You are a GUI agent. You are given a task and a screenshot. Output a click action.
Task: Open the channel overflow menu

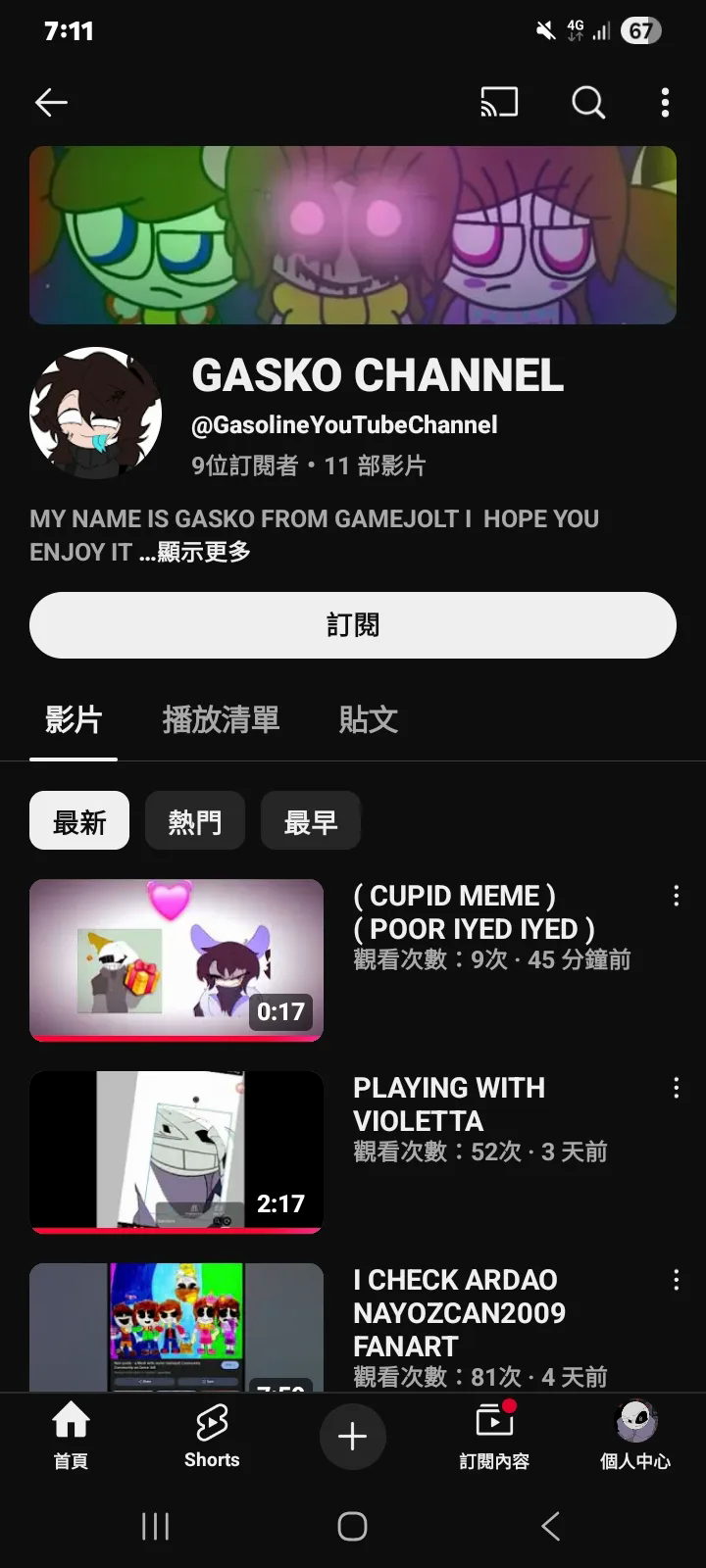[665, 102]
